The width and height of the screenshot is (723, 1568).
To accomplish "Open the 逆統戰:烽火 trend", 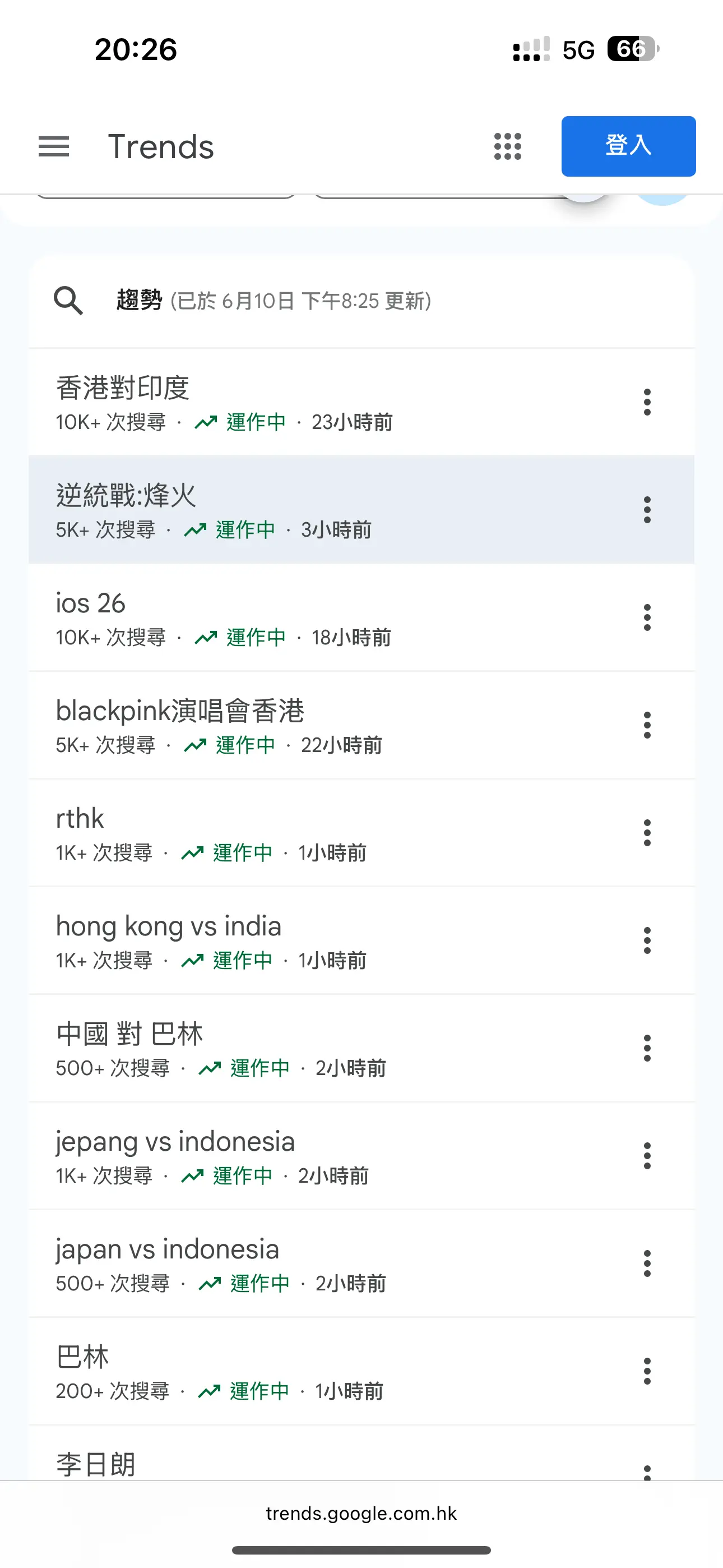I will [361, 509].
